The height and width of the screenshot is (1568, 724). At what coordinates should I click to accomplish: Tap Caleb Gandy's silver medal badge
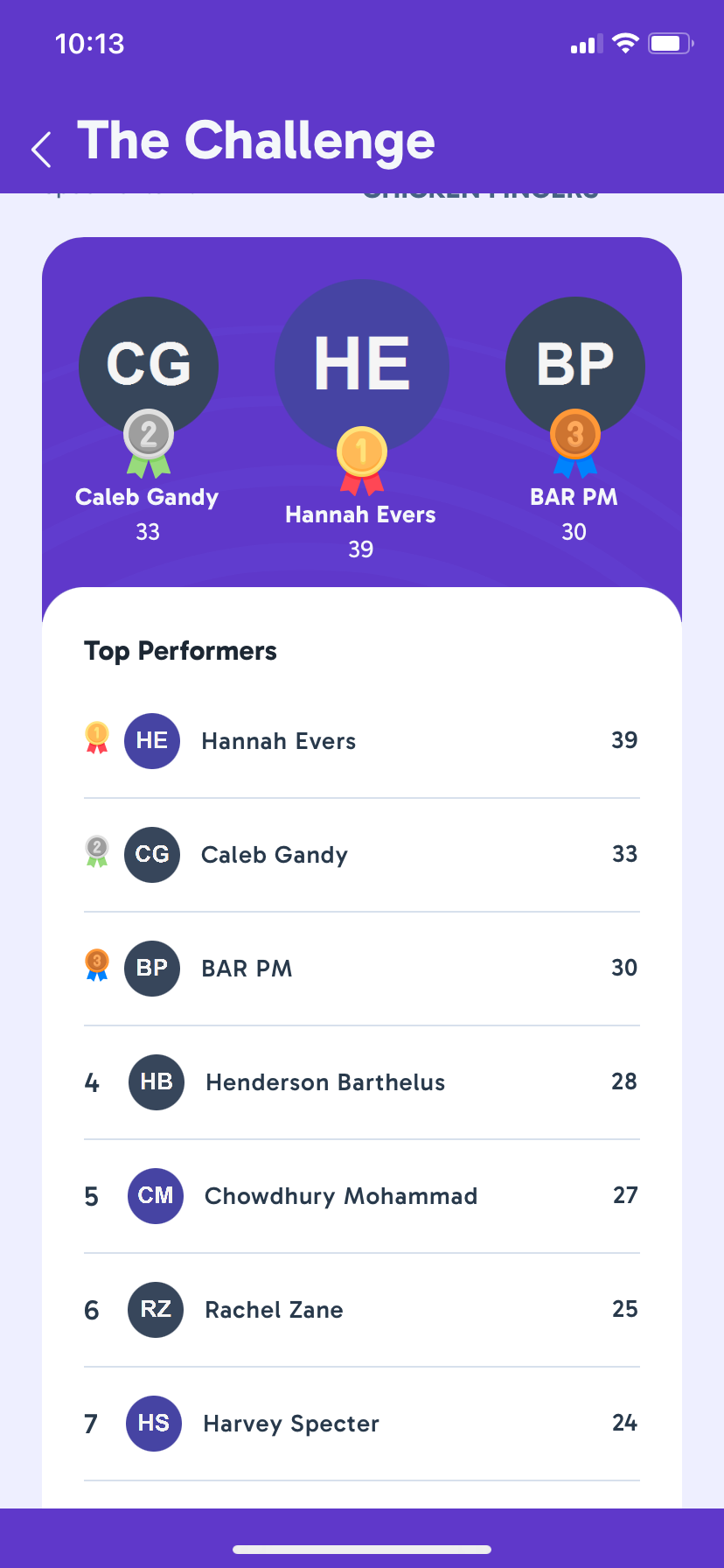(x=148, y=436)
